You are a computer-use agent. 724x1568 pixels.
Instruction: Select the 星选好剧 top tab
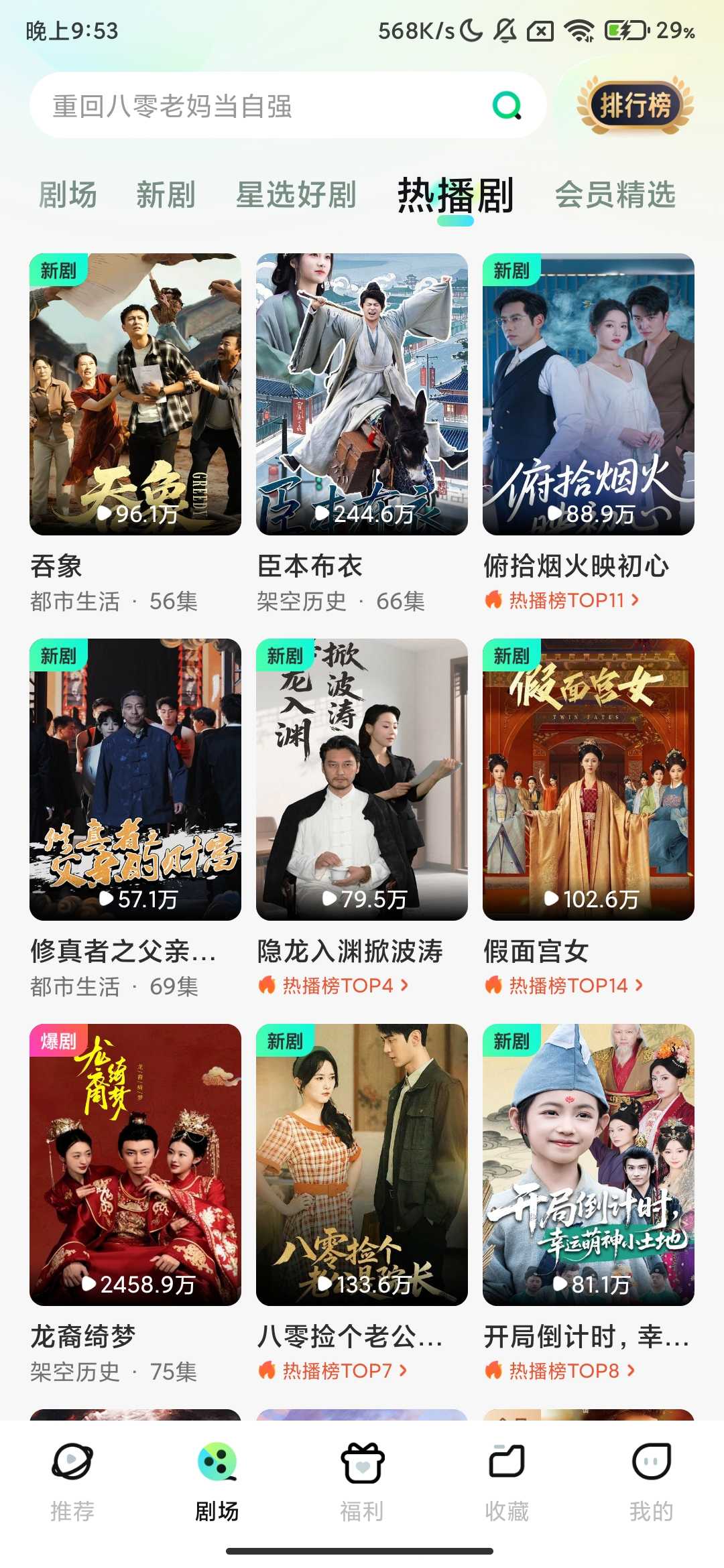coord(296,195)
